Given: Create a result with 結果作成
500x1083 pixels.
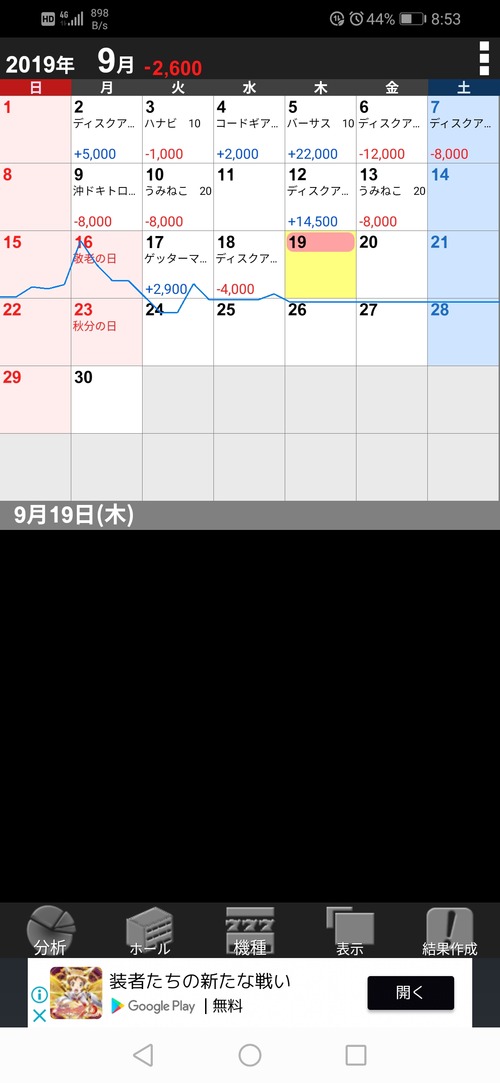Looking at the screenshot, I should pos(450,930).
